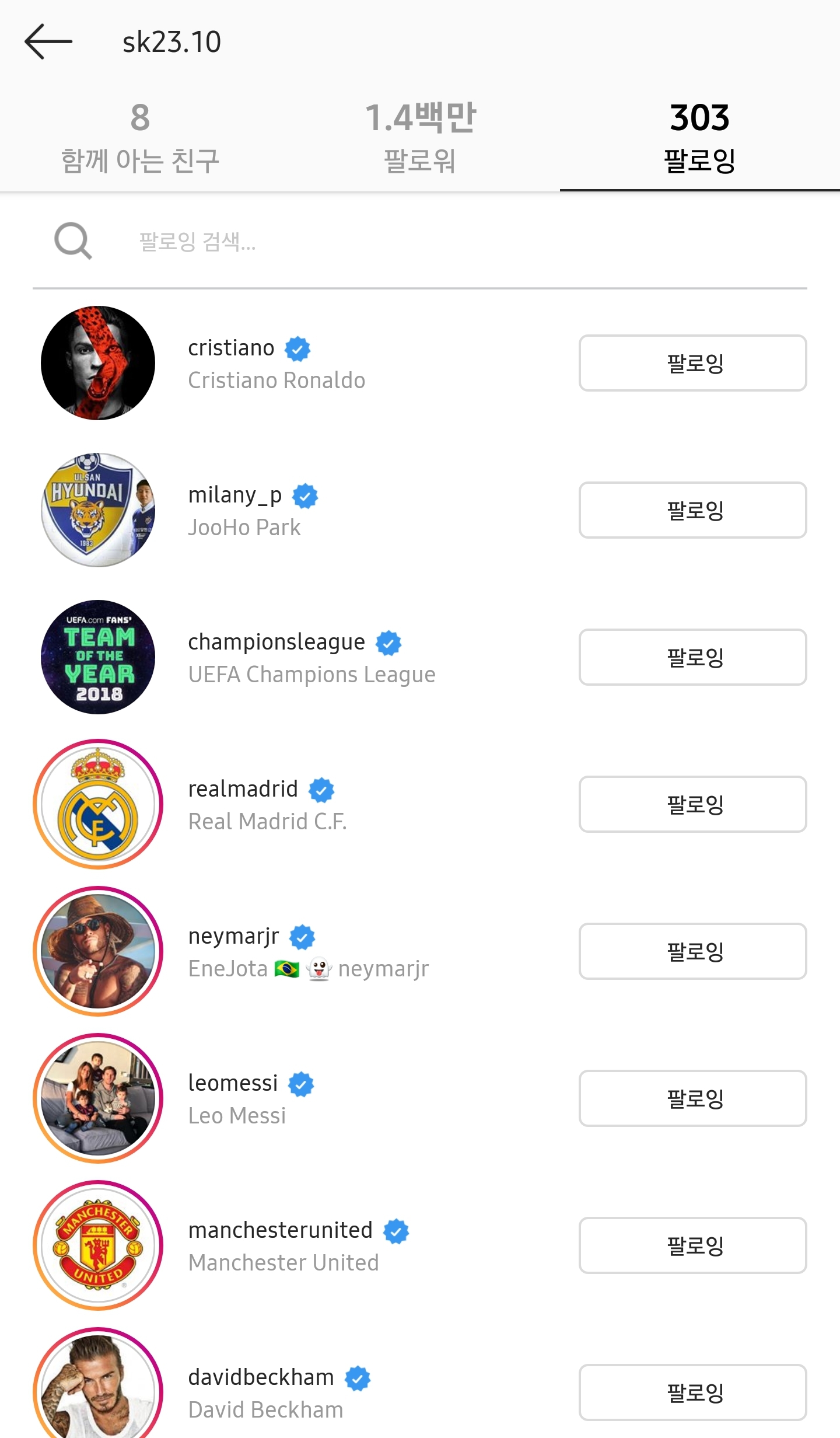Tap 팔로잉 button next to leomessi

(x=692, y=1098)
